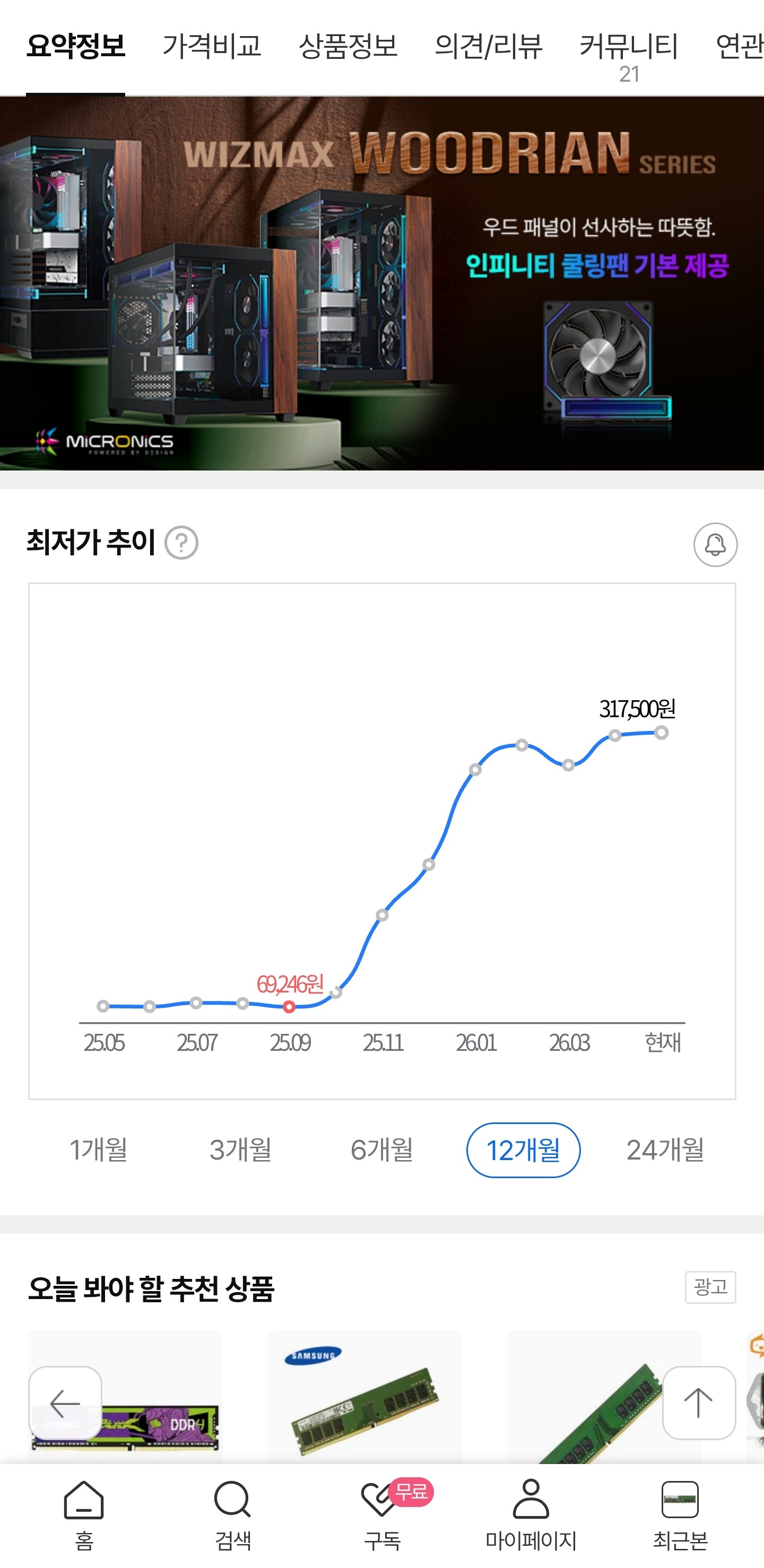
Task: Go to the 홈 tab
Action: tap(84, 1515)
